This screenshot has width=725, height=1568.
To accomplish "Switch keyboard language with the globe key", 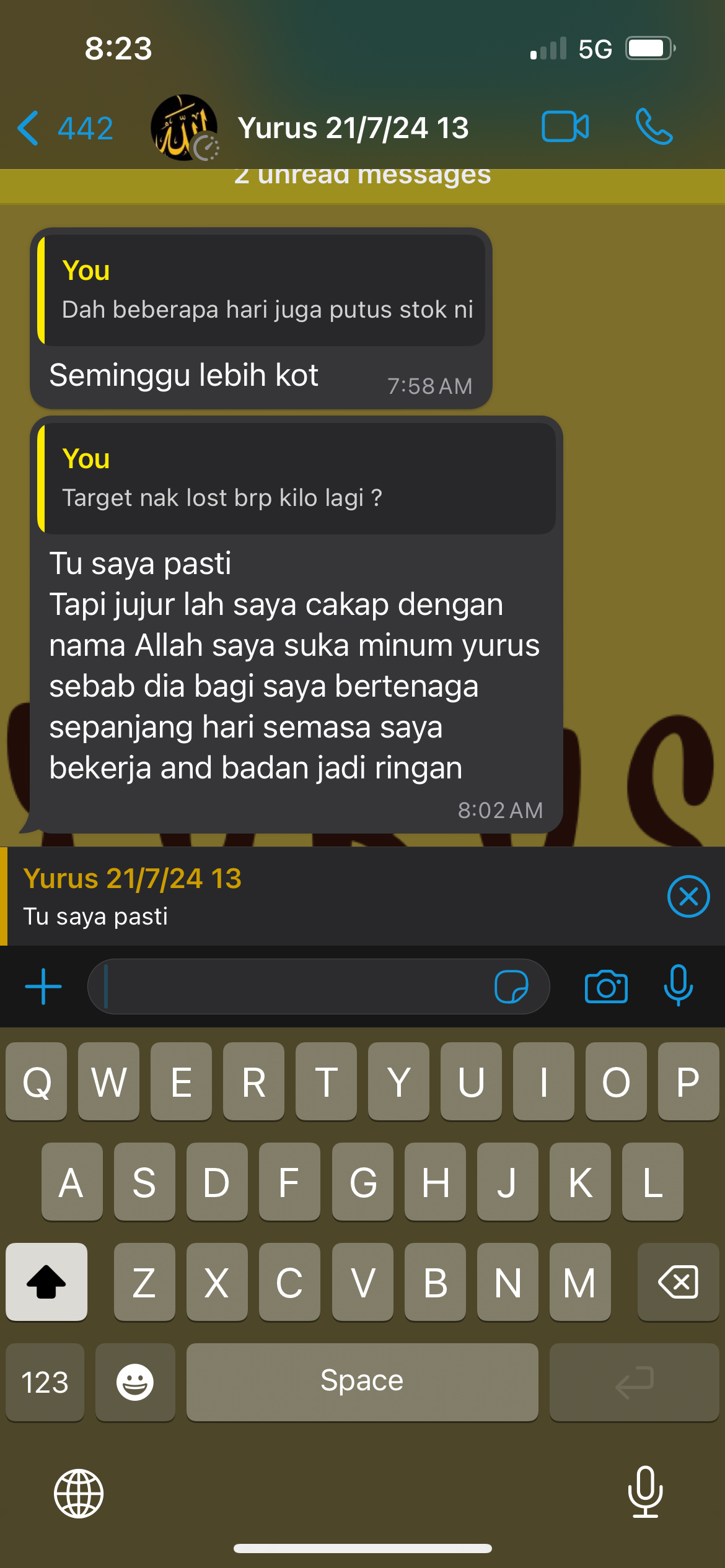I will pos(79,1493).
